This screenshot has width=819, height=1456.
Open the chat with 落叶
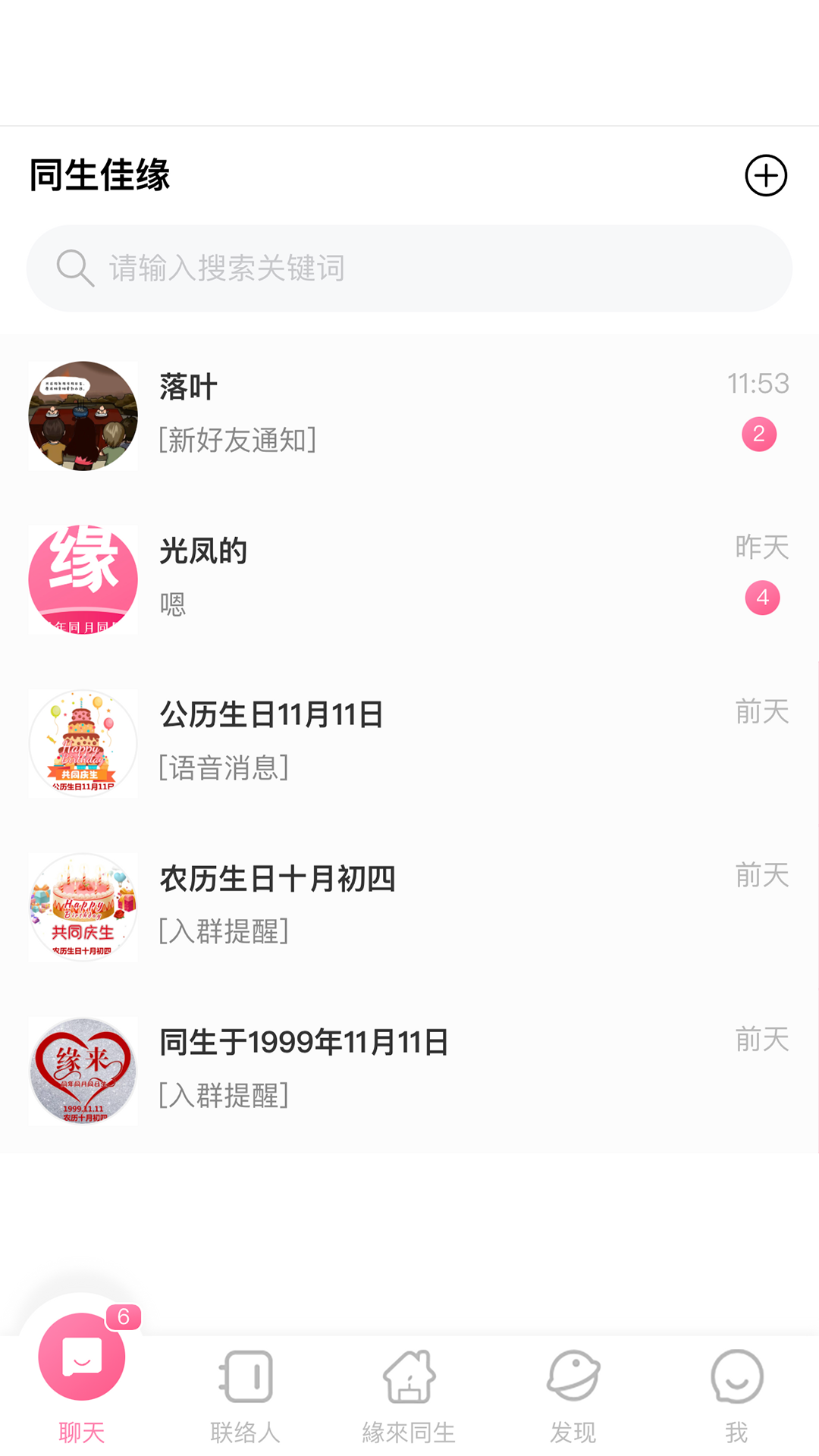pos(409,416)
